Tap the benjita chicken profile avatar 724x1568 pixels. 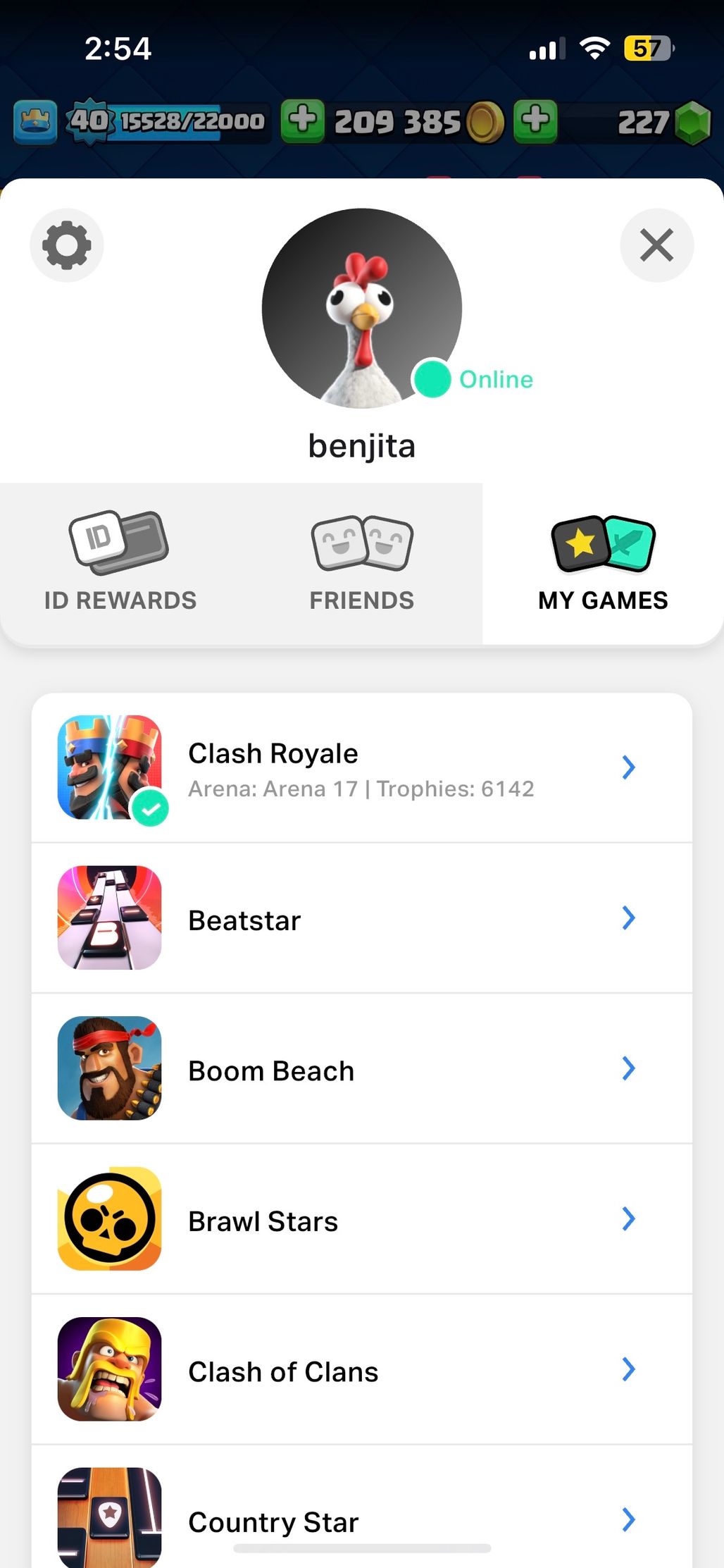point(362,308)
